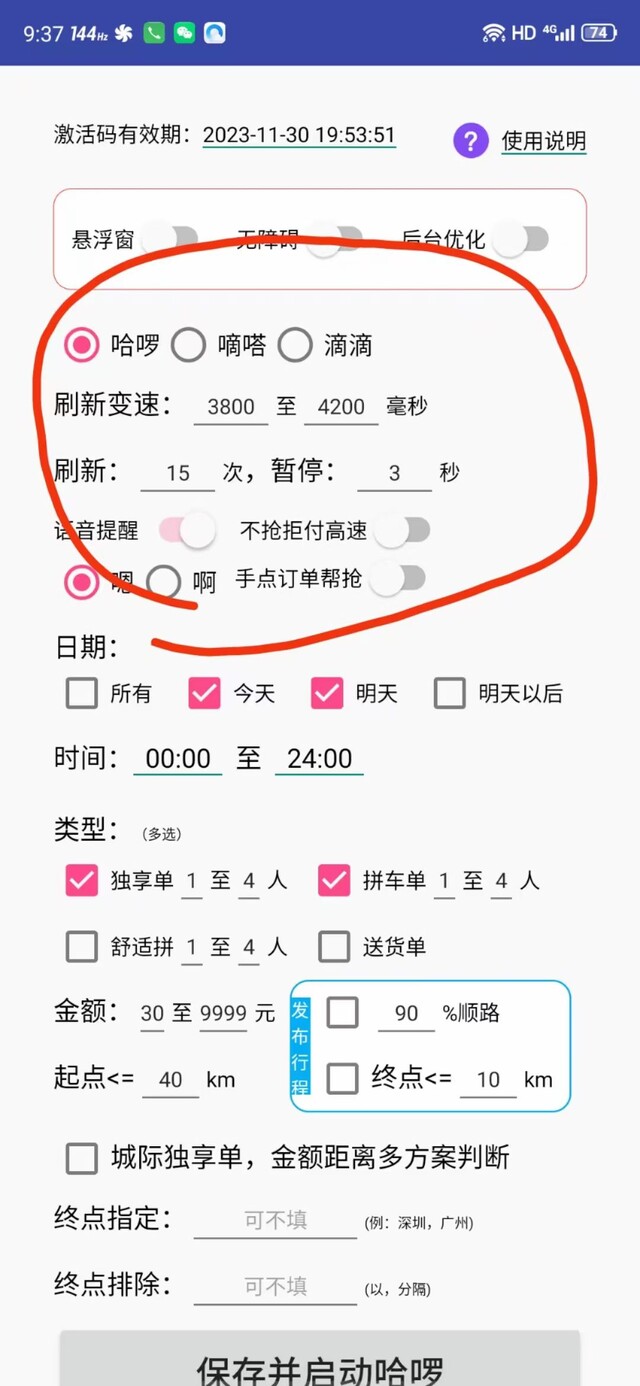Check the 城际独享单 checkbox

[x=82, y=1158]
